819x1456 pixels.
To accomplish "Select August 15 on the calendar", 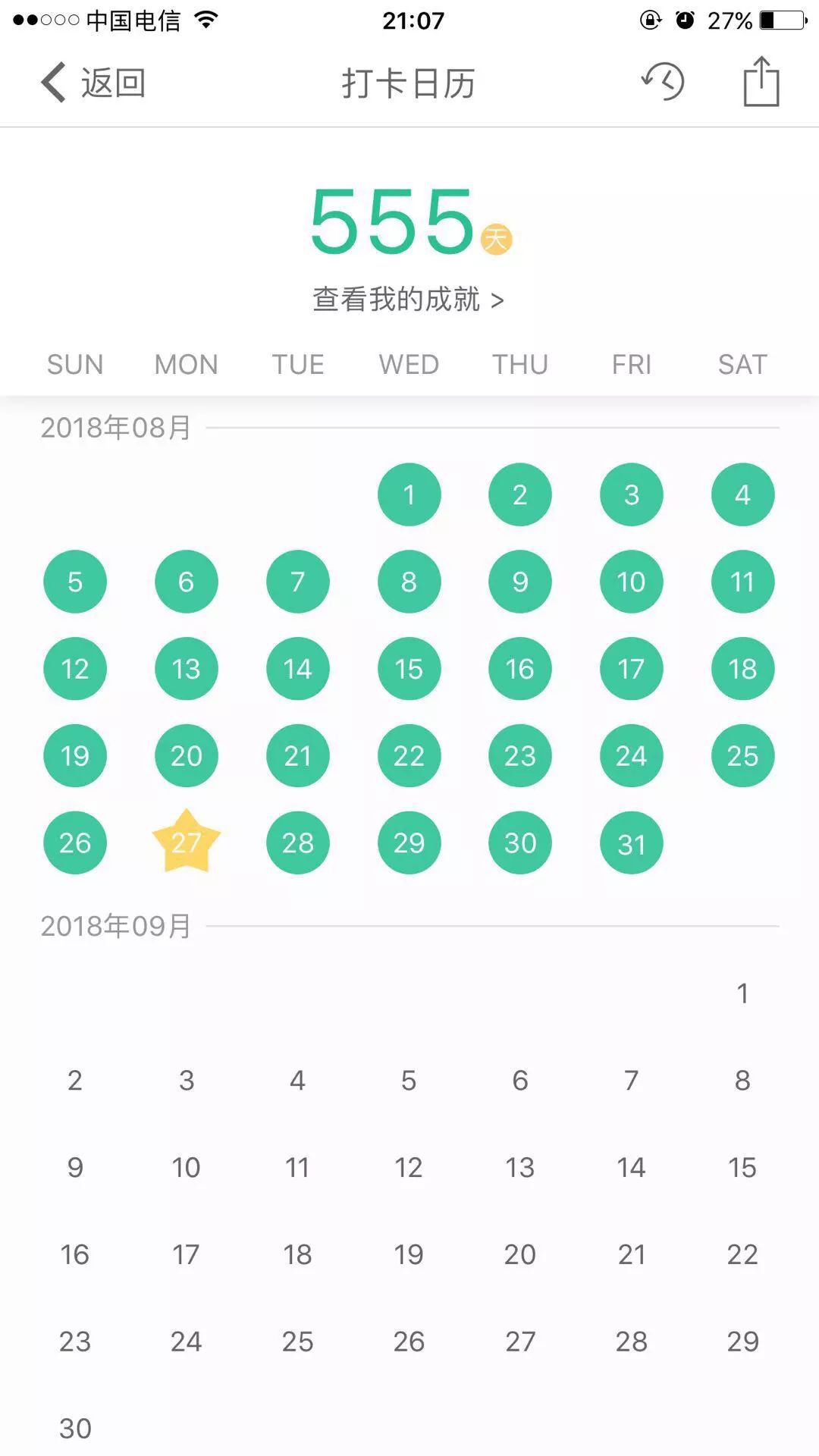I will point(409,669).
